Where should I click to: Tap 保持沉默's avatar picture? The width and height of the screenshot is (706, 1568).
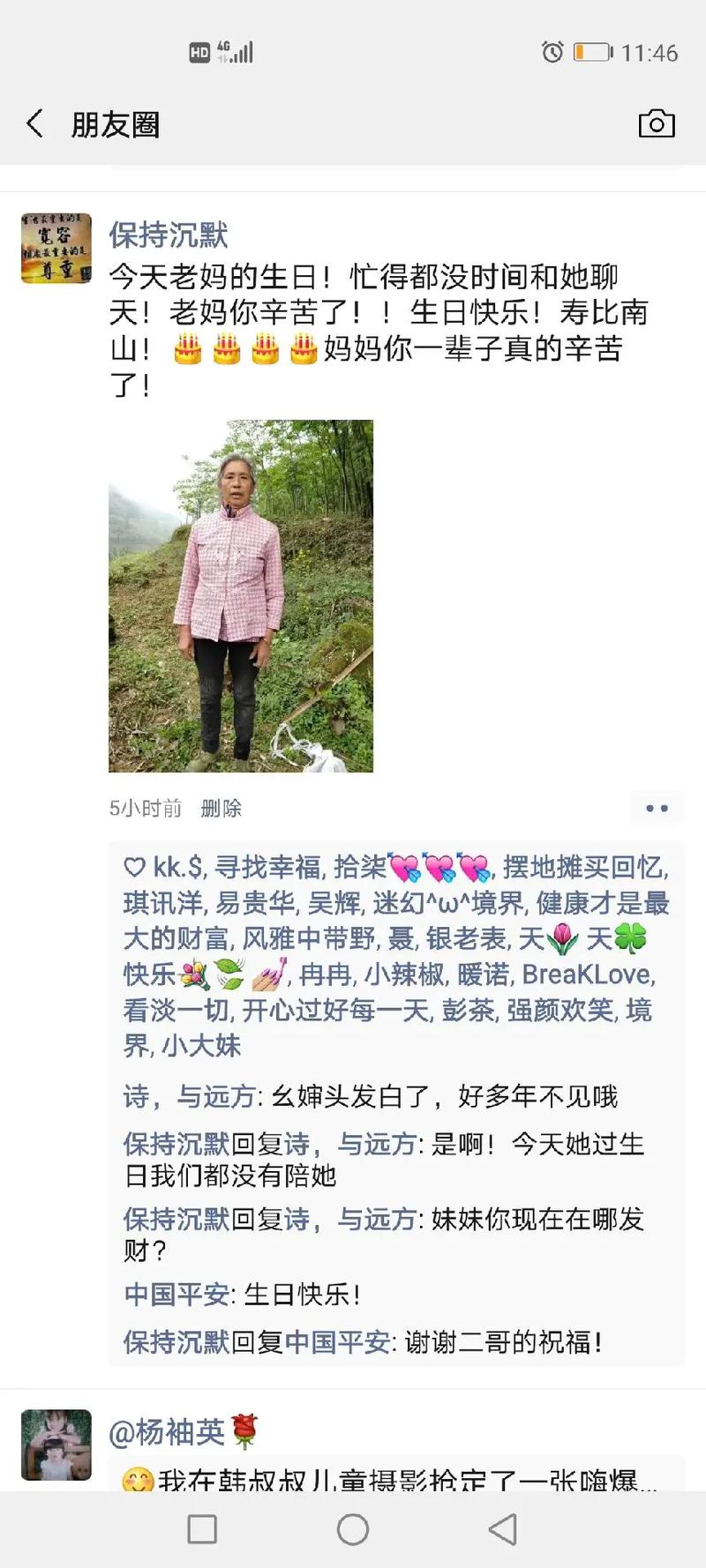tap(56, 248)
